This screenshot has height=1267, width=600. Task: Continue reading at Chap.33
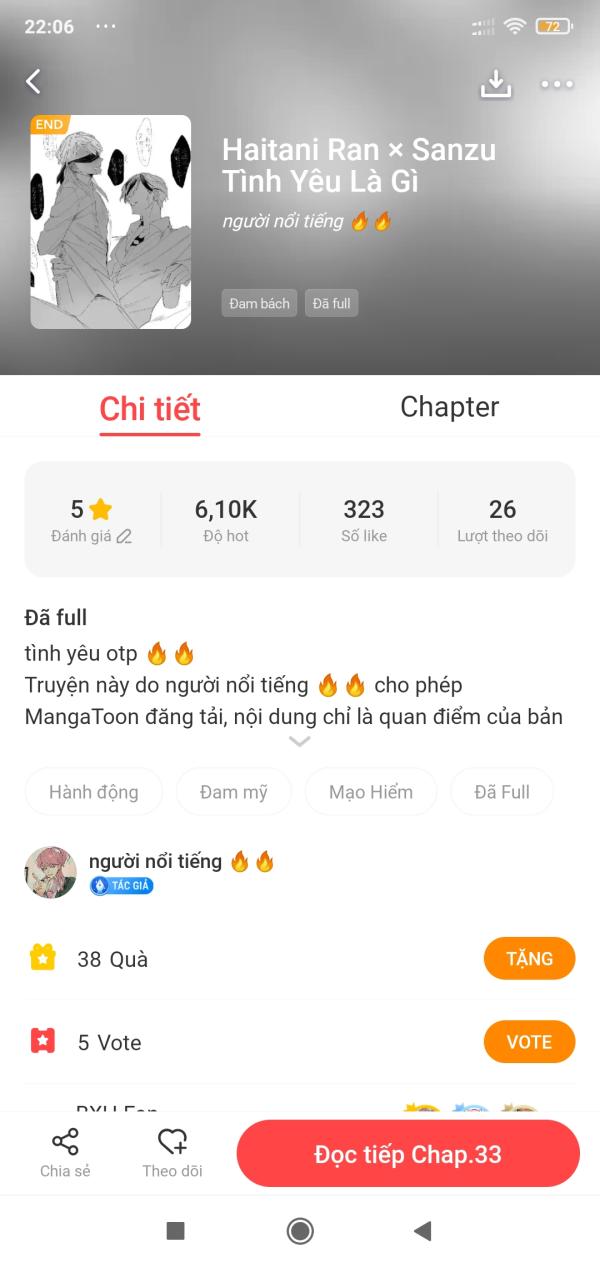click(408, 1154)
